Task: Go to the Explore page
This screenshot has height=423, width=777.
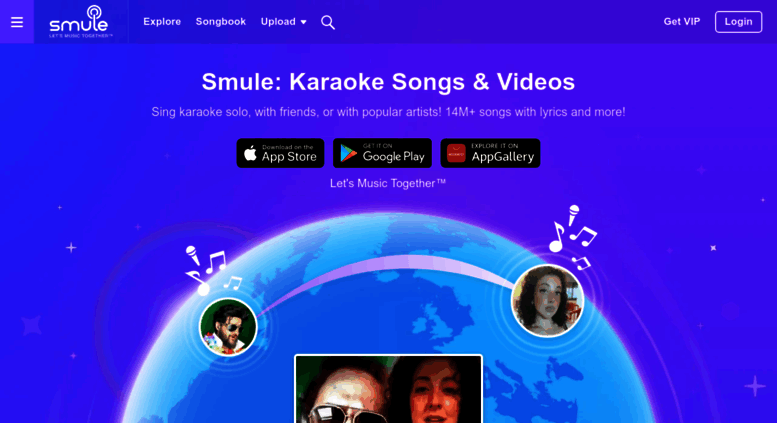Action: click(162, 22)
